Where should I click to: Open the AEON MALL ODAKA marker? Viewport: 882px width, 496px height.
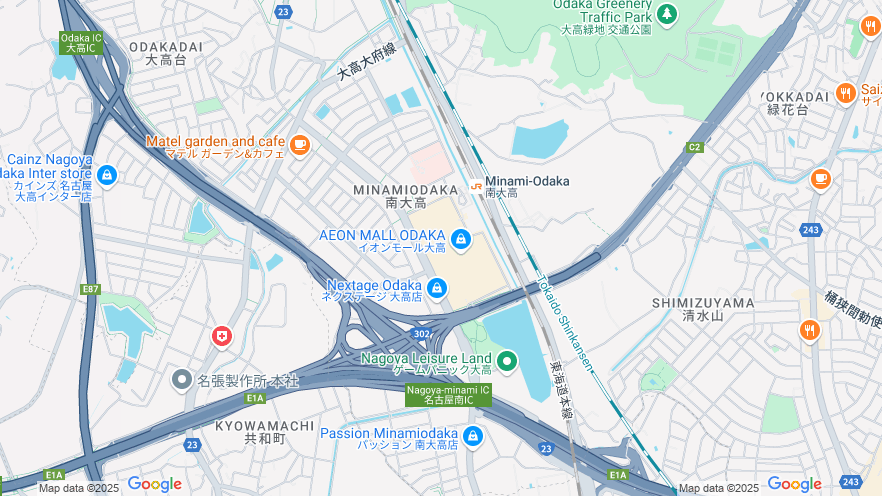(460, 239)
